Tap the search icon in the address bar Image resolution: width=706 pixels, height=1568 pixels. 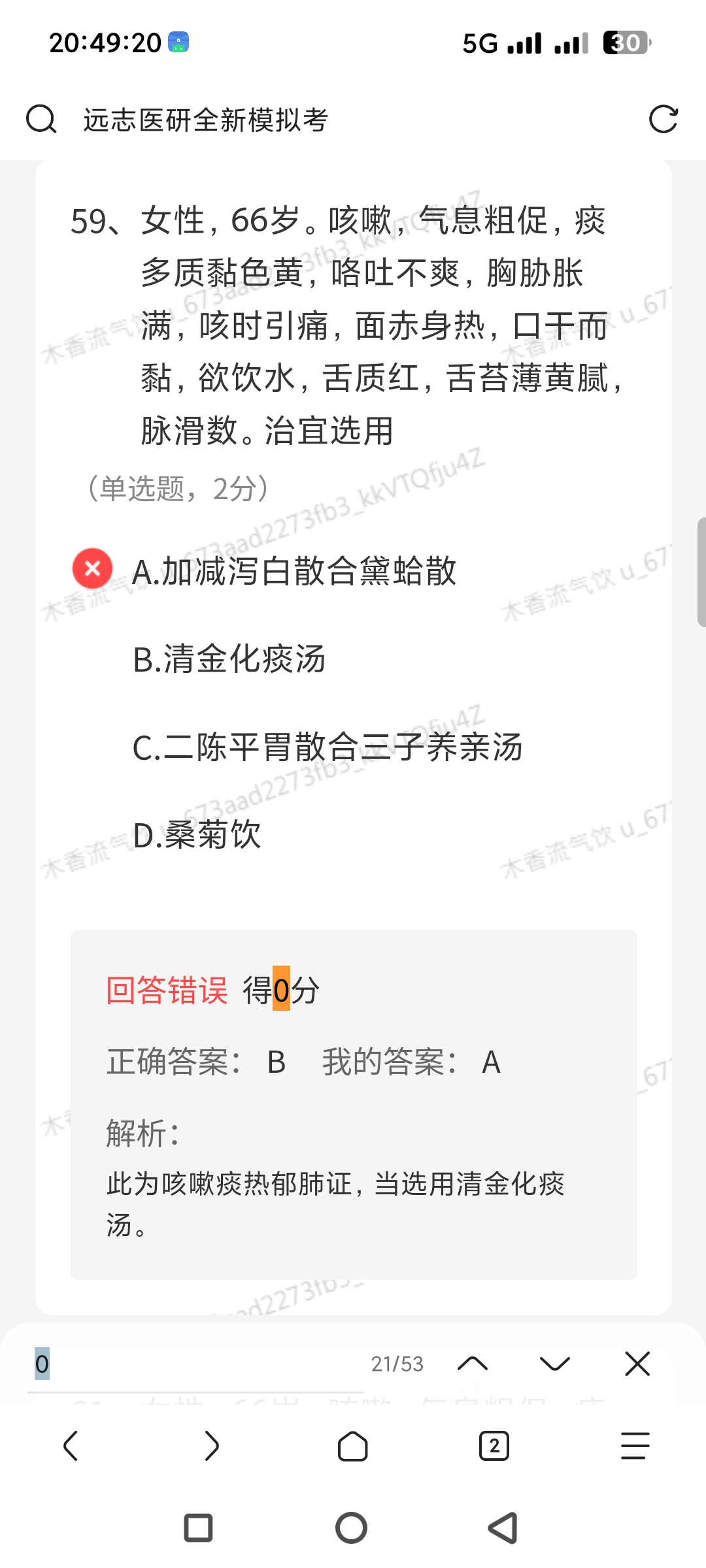pyautogui.click(x=41, y=120)
